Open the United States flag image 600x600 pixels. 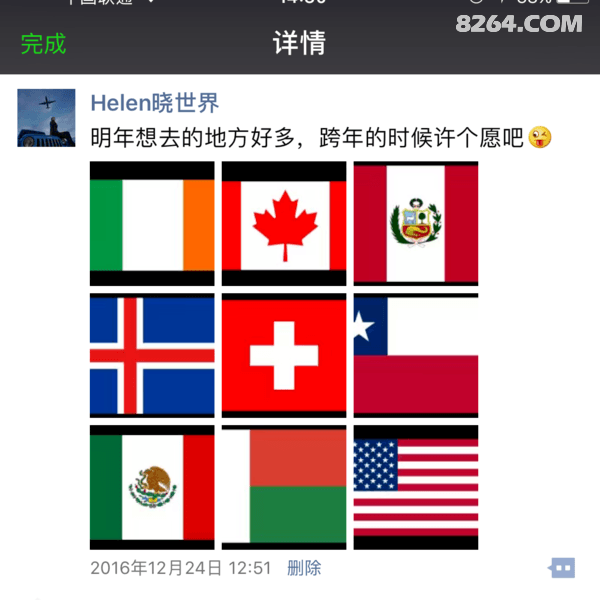click(416, 487)
